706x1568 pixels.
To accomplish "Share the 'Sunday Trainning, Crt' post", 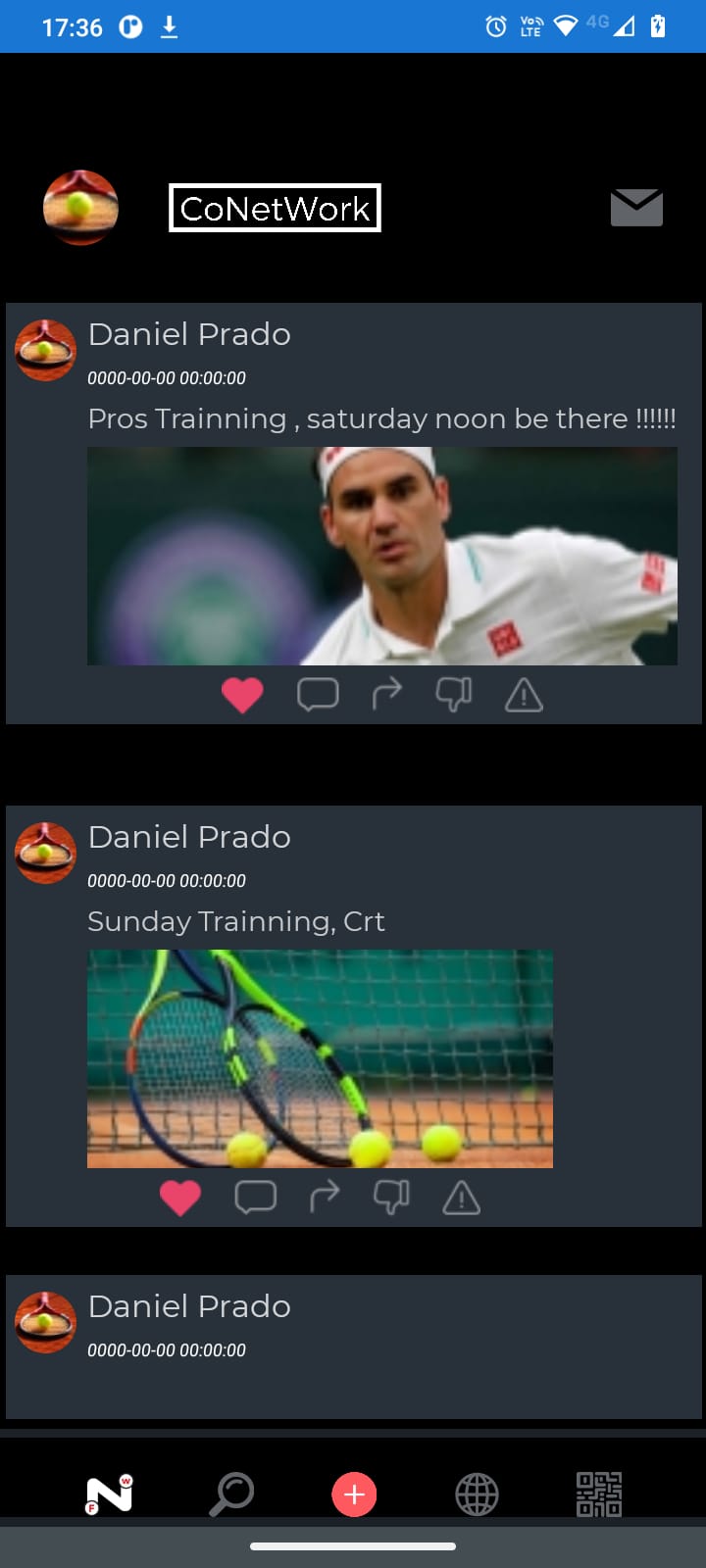I will [x=325, y=1197].
